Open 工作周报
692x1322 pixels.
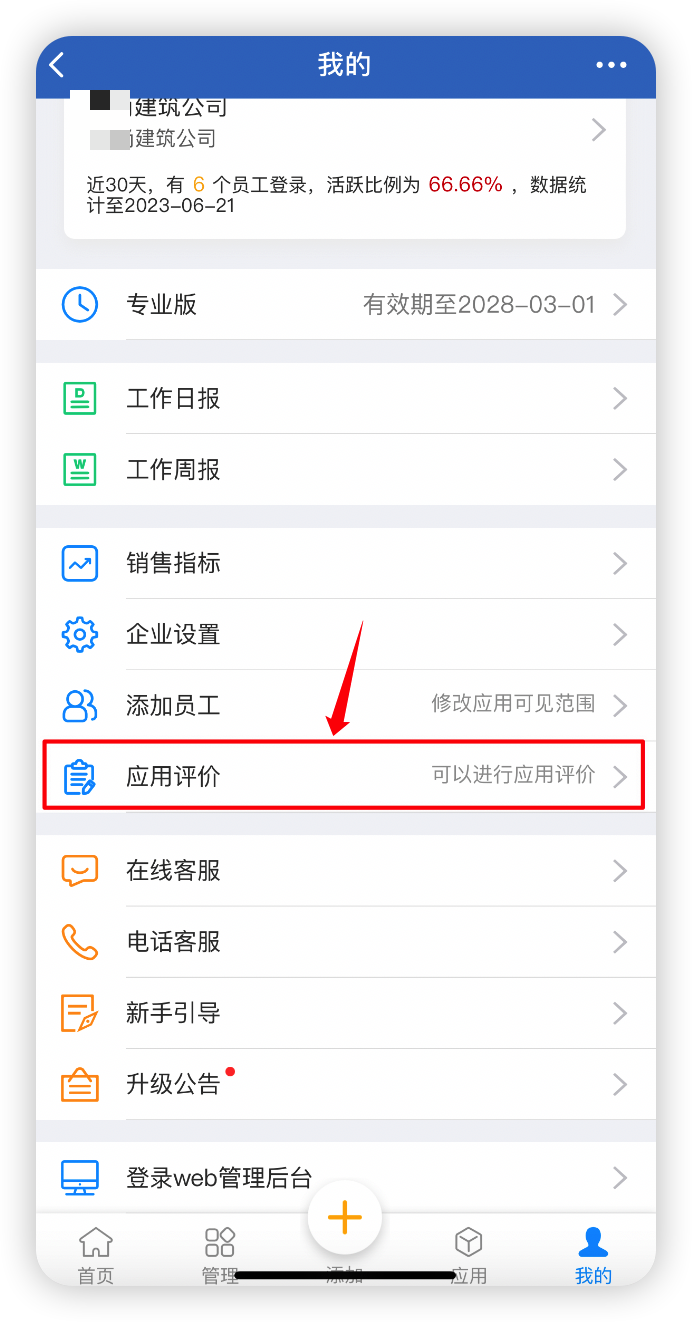tap(345, 470)
